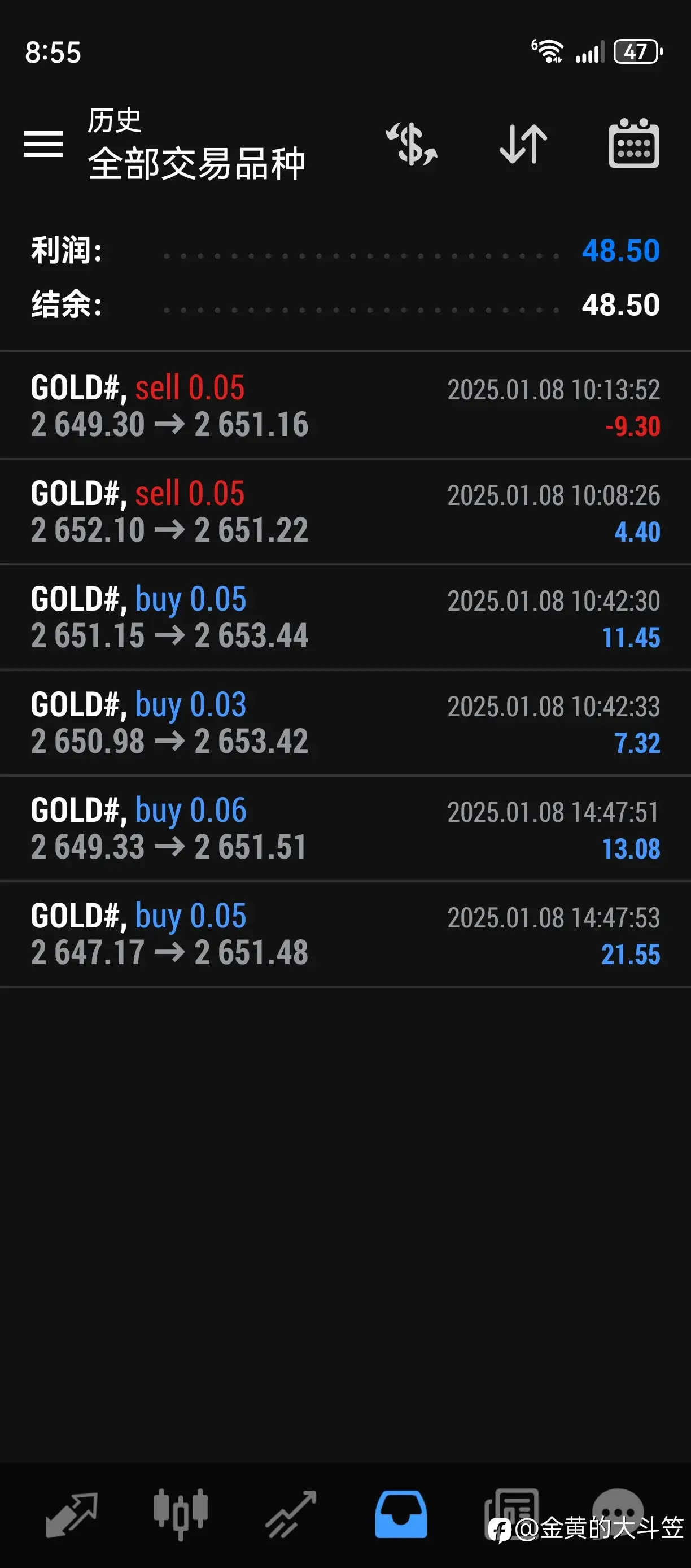Open the GOLD# sell trade with 4.40 profit
This screenshot has width=691, height=1568.
pyautogui.click(x=345, y=511)
